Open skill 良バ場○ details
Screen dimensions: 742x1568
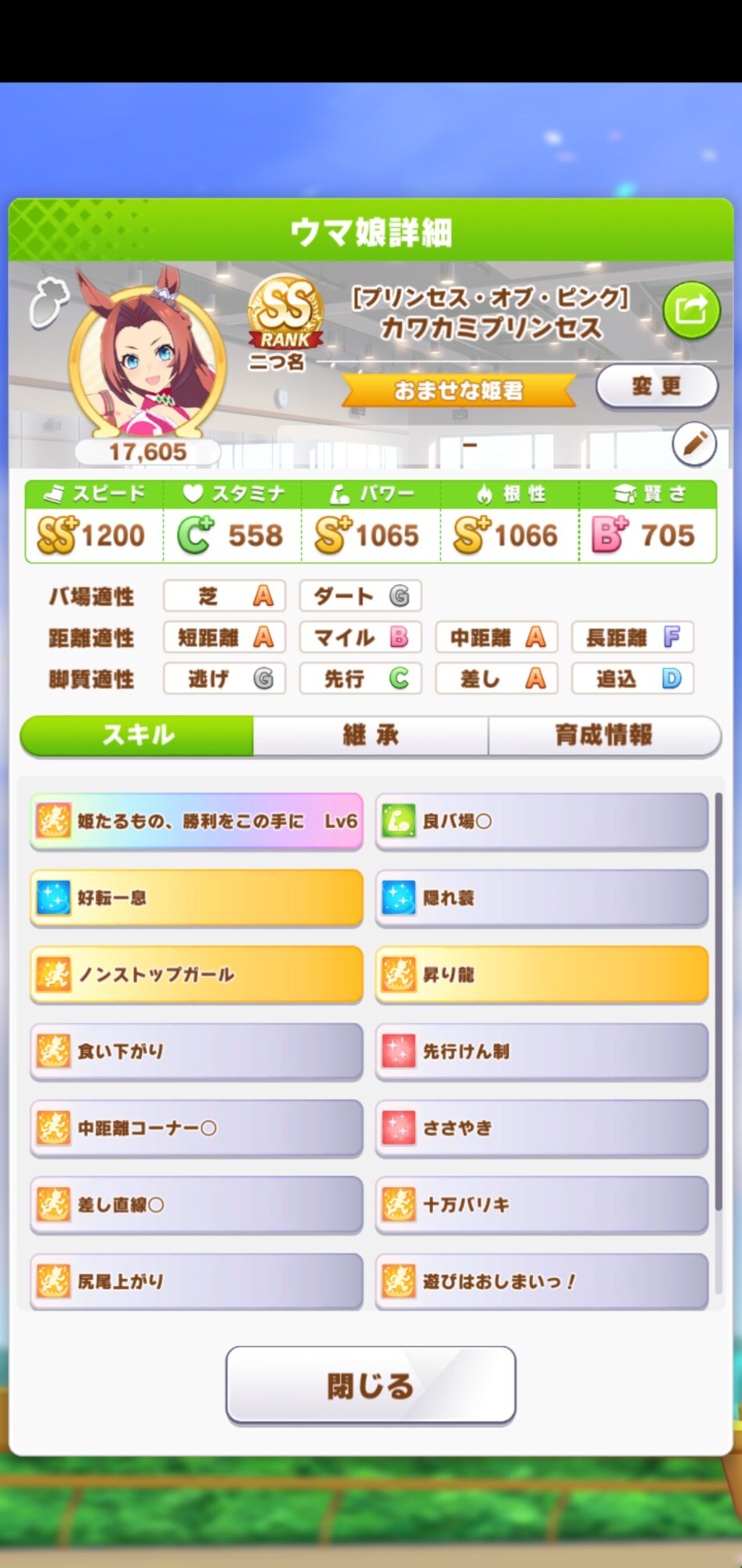[541, 821]
